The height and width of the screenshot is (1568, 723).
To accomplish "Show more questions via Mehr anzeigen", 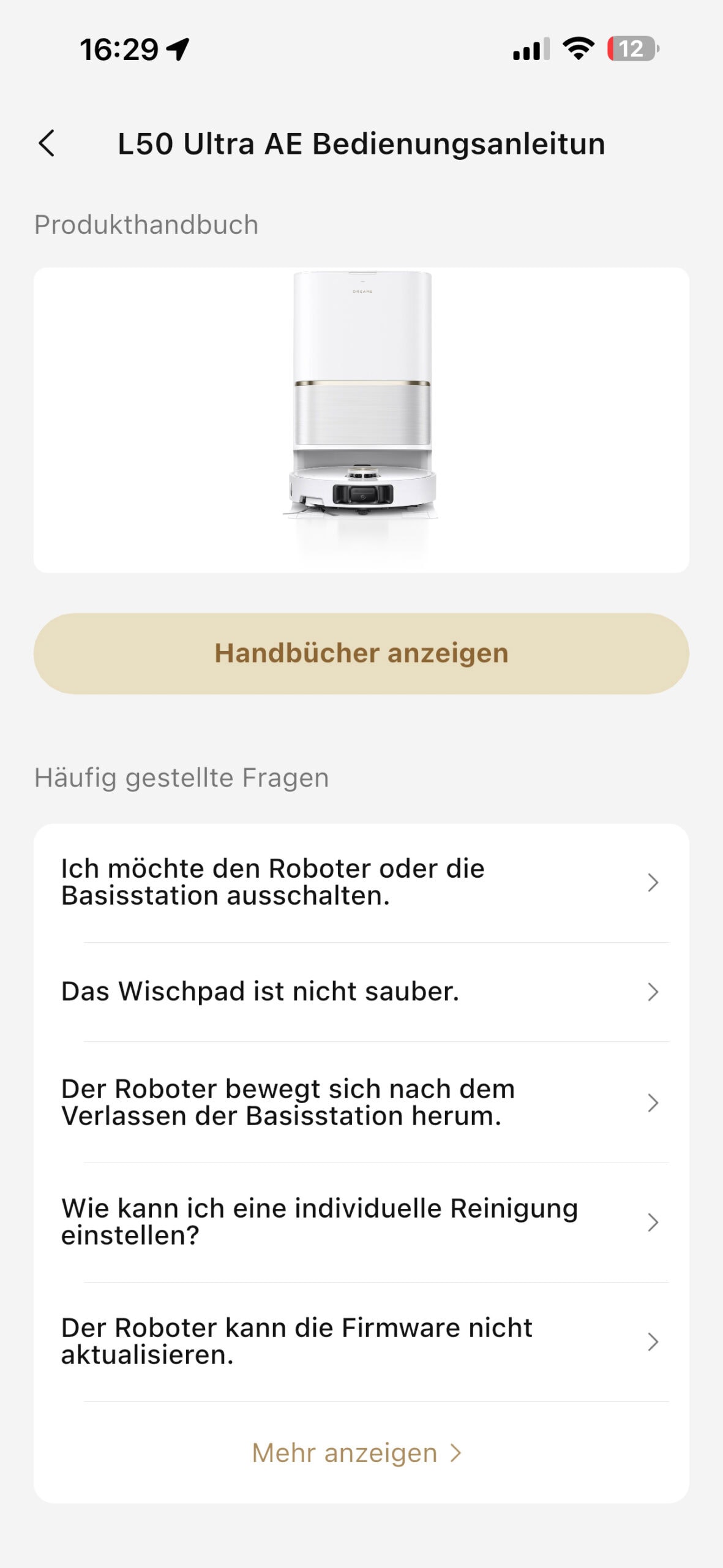I will [356, 1453].
